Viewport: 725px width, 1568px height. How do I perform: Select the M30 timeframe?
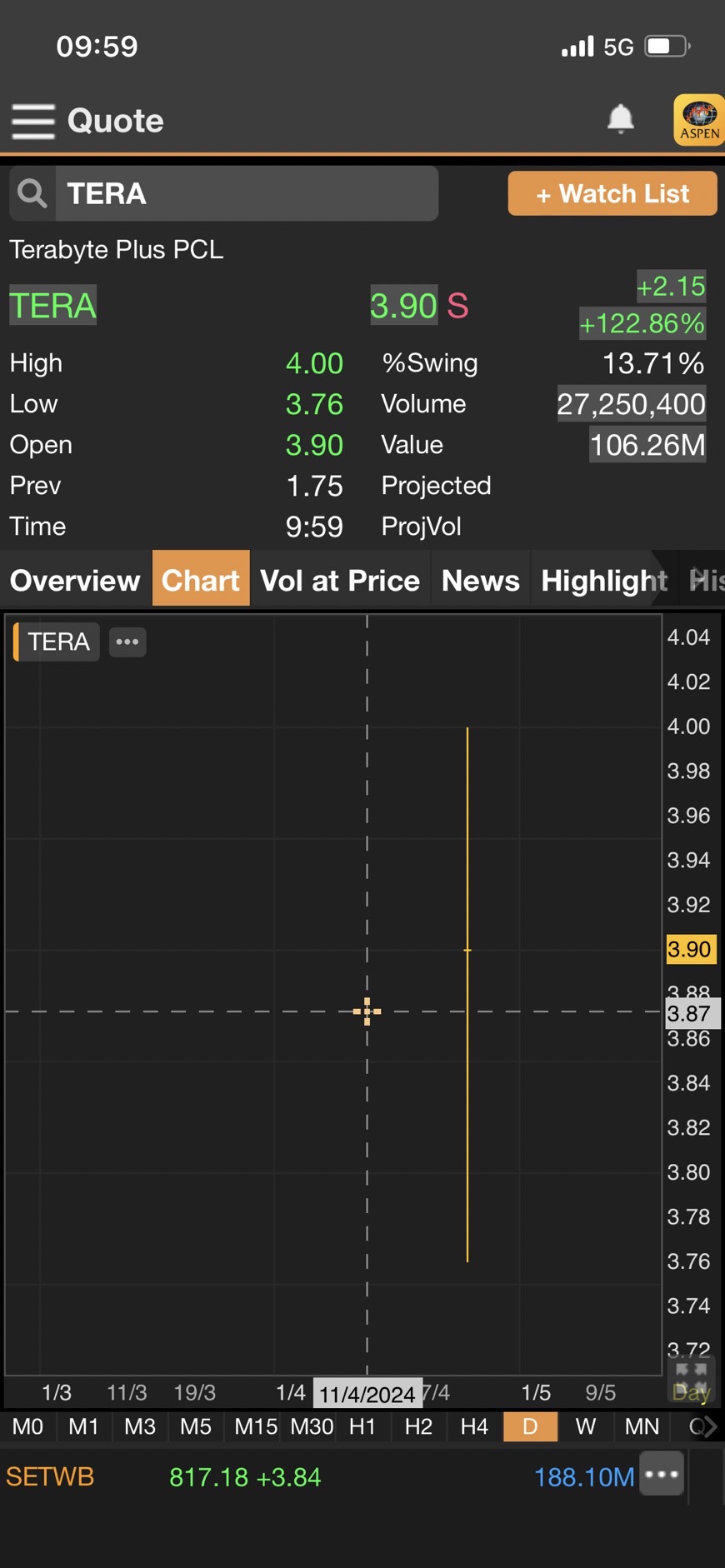311,1426
